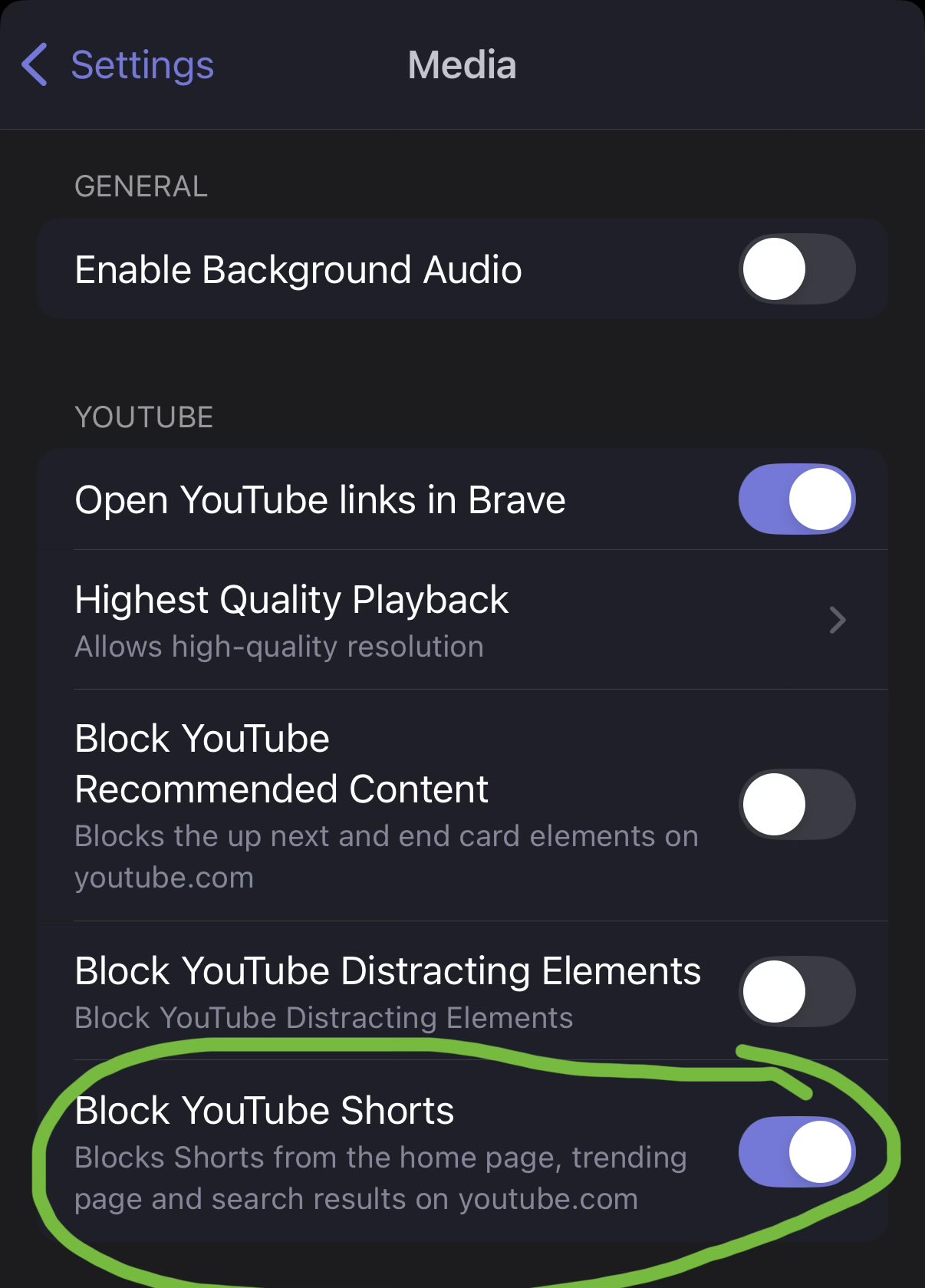Toggle Block YouTube Distracting Elements on
This screenshot has width=925, height=1288.
click(796, 991)
